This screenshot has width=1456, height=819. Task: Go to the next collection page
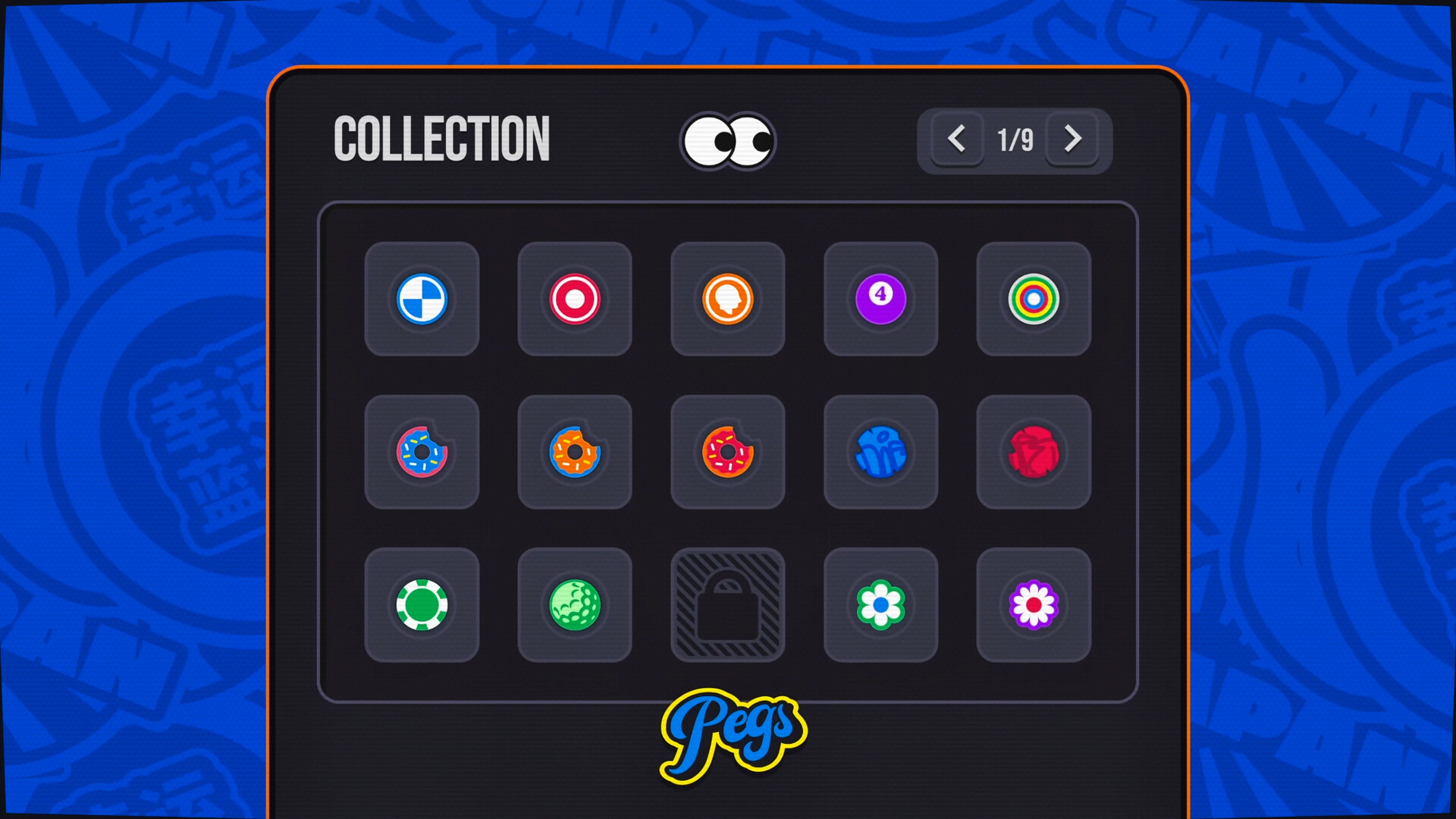(x=1072, y=140)
